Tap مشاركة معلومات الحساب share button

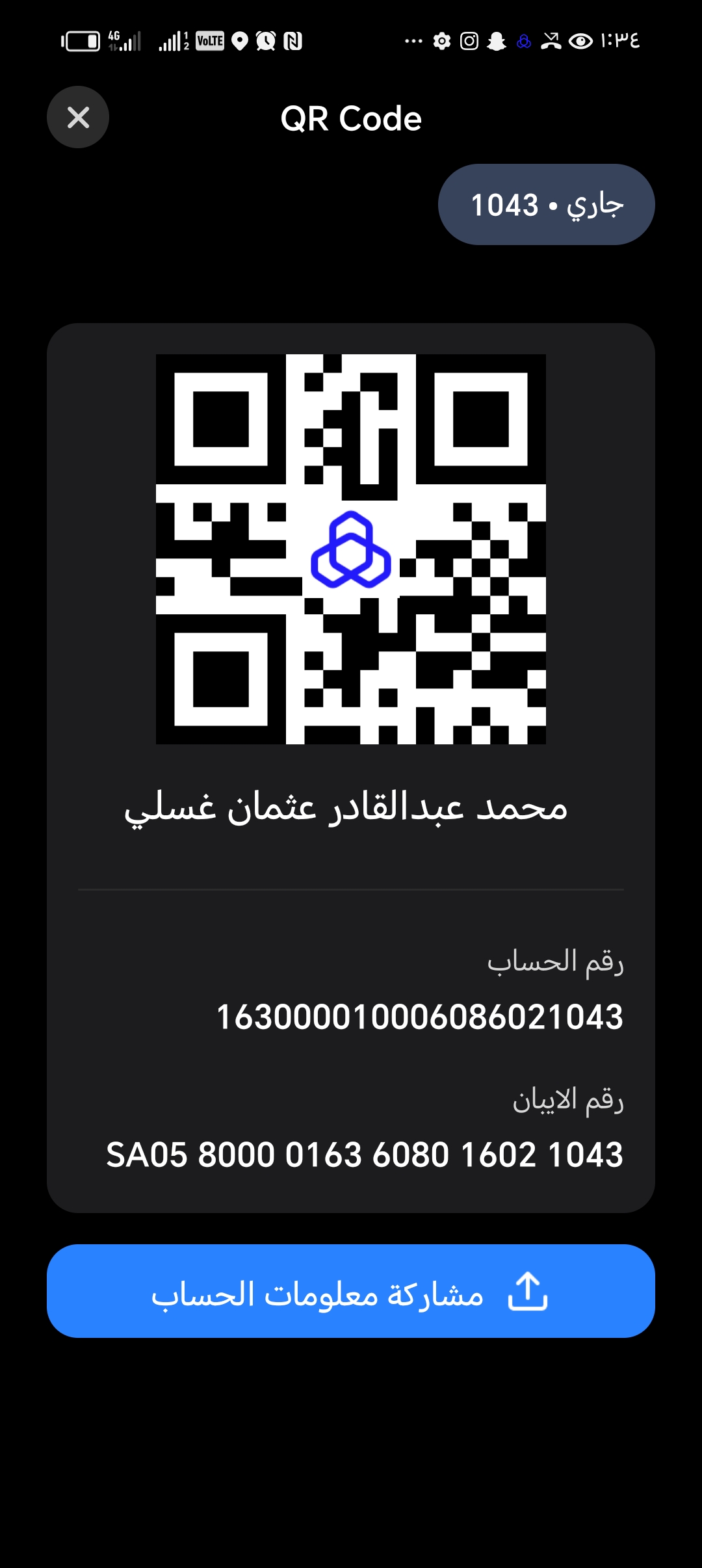(x=351, y=1291)
